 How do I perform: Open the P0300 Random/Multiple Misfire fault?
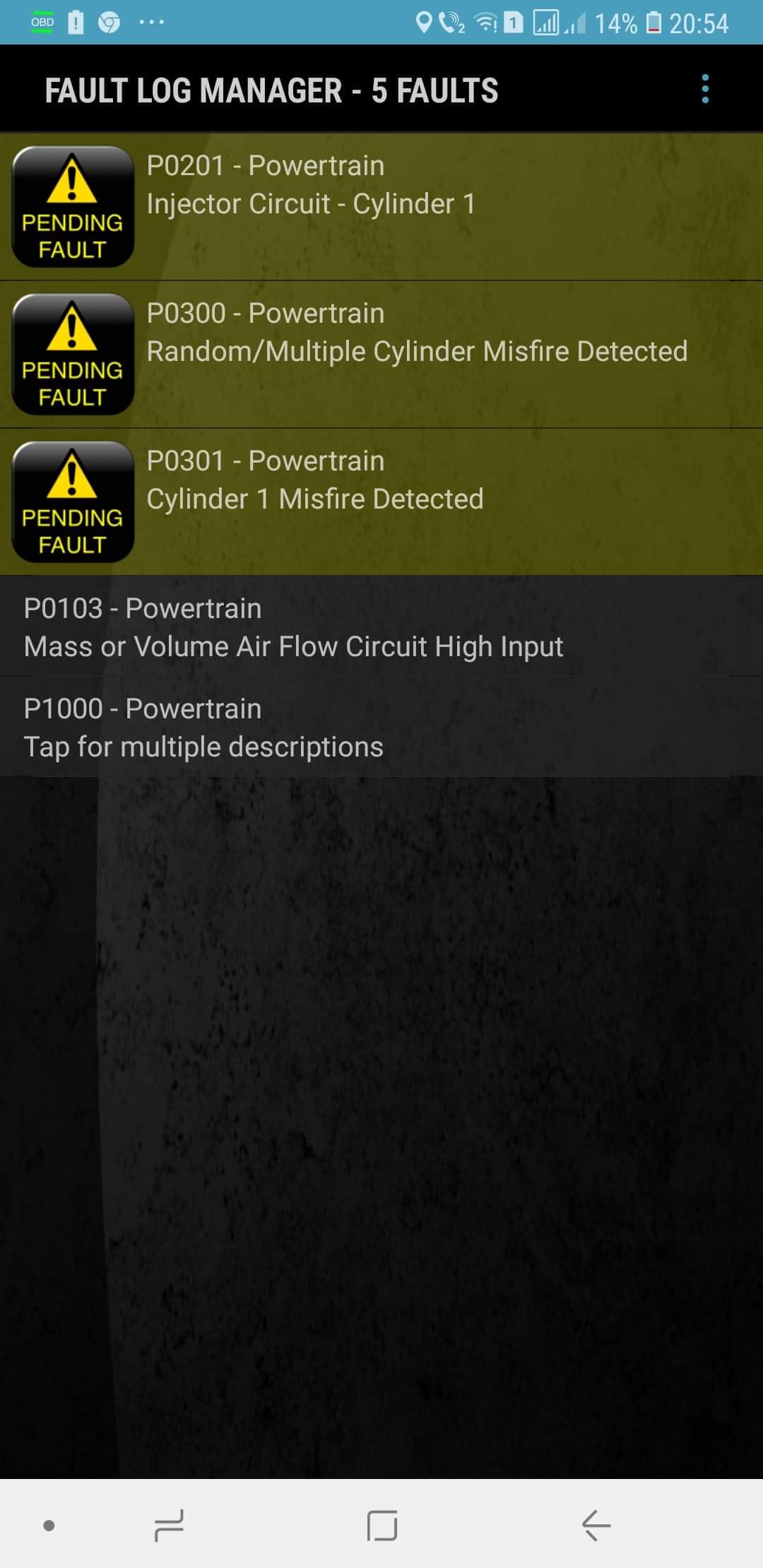coord(381,354)
